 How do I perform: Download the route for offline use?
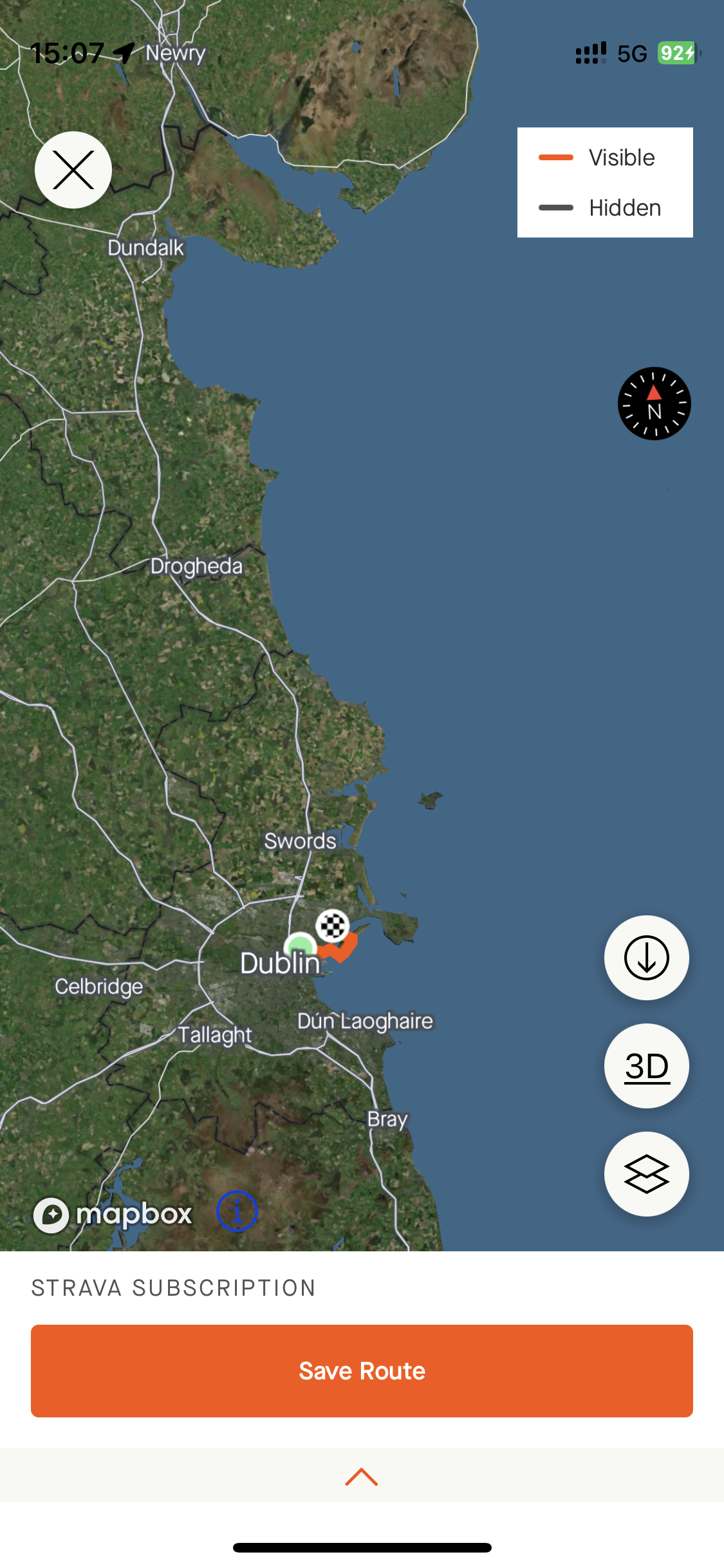point(646,958)
